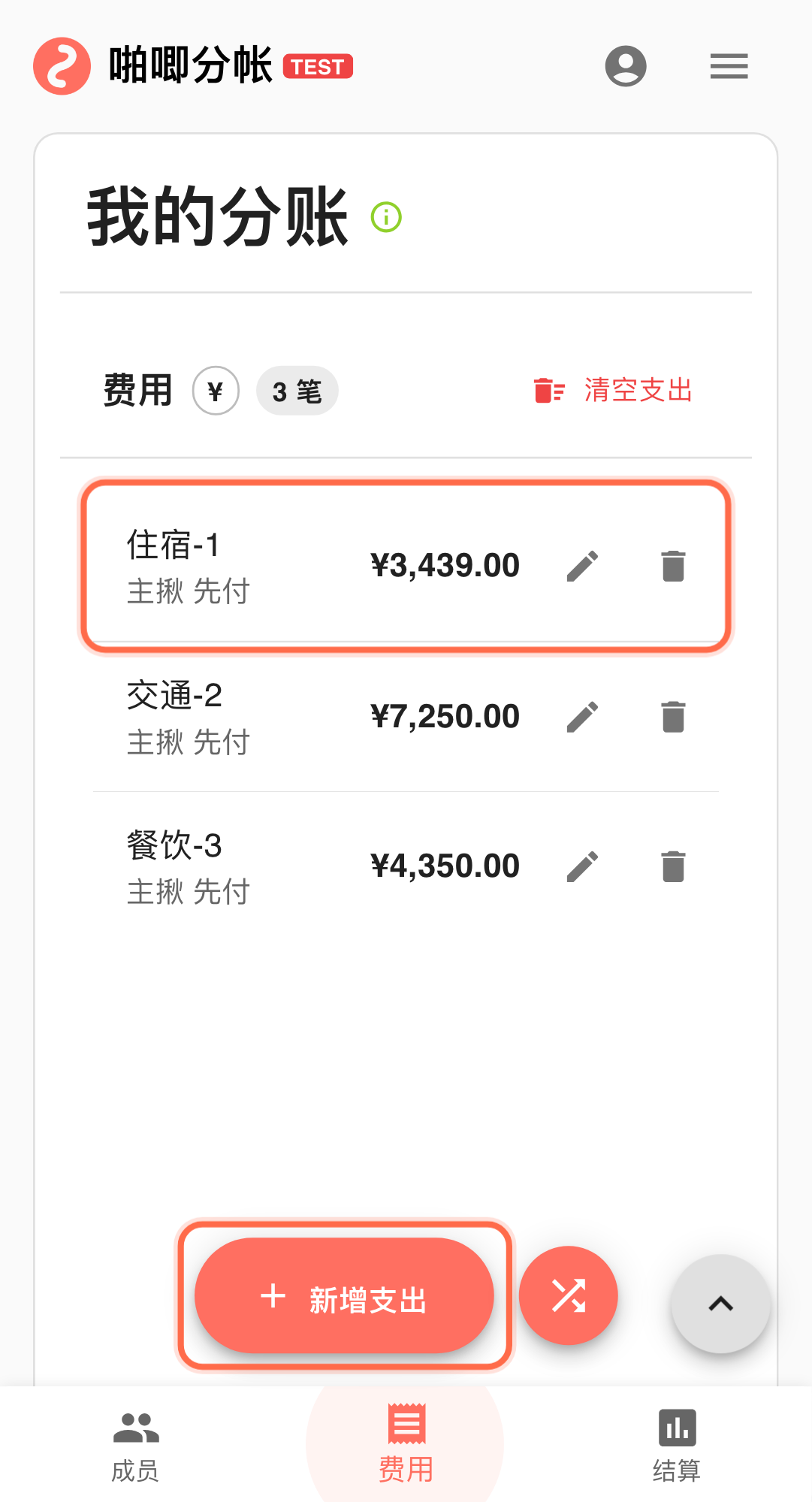Edit the 餐饮-3 expense with pencil icon
This screenshot has width=812, height=1502.
(x=582, y=865)
